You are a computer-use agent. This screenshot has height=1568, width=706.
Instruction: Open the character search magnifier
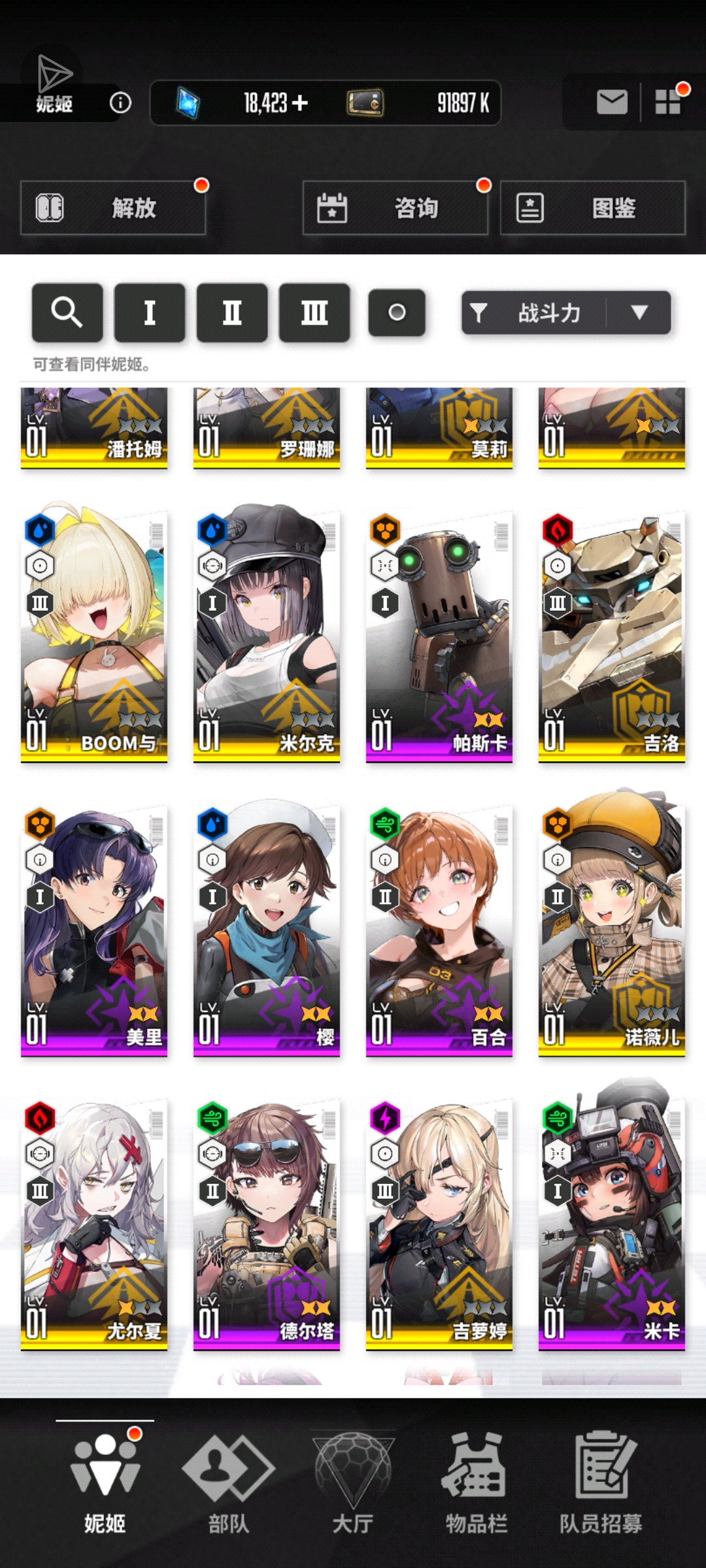point(67,312)
